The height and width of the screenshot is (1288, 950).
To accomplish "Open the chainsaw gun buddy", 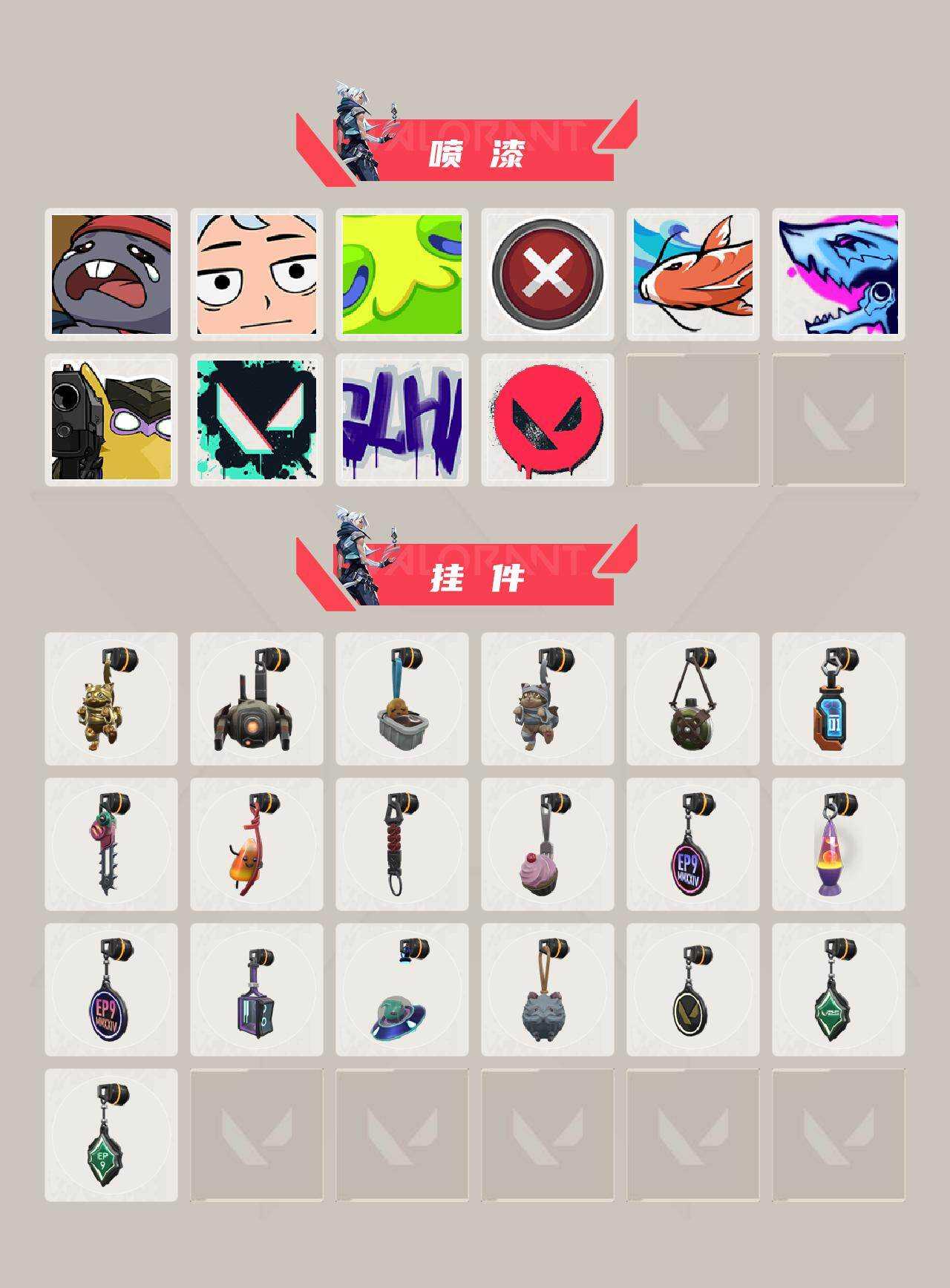I will [x=111, y=853].
